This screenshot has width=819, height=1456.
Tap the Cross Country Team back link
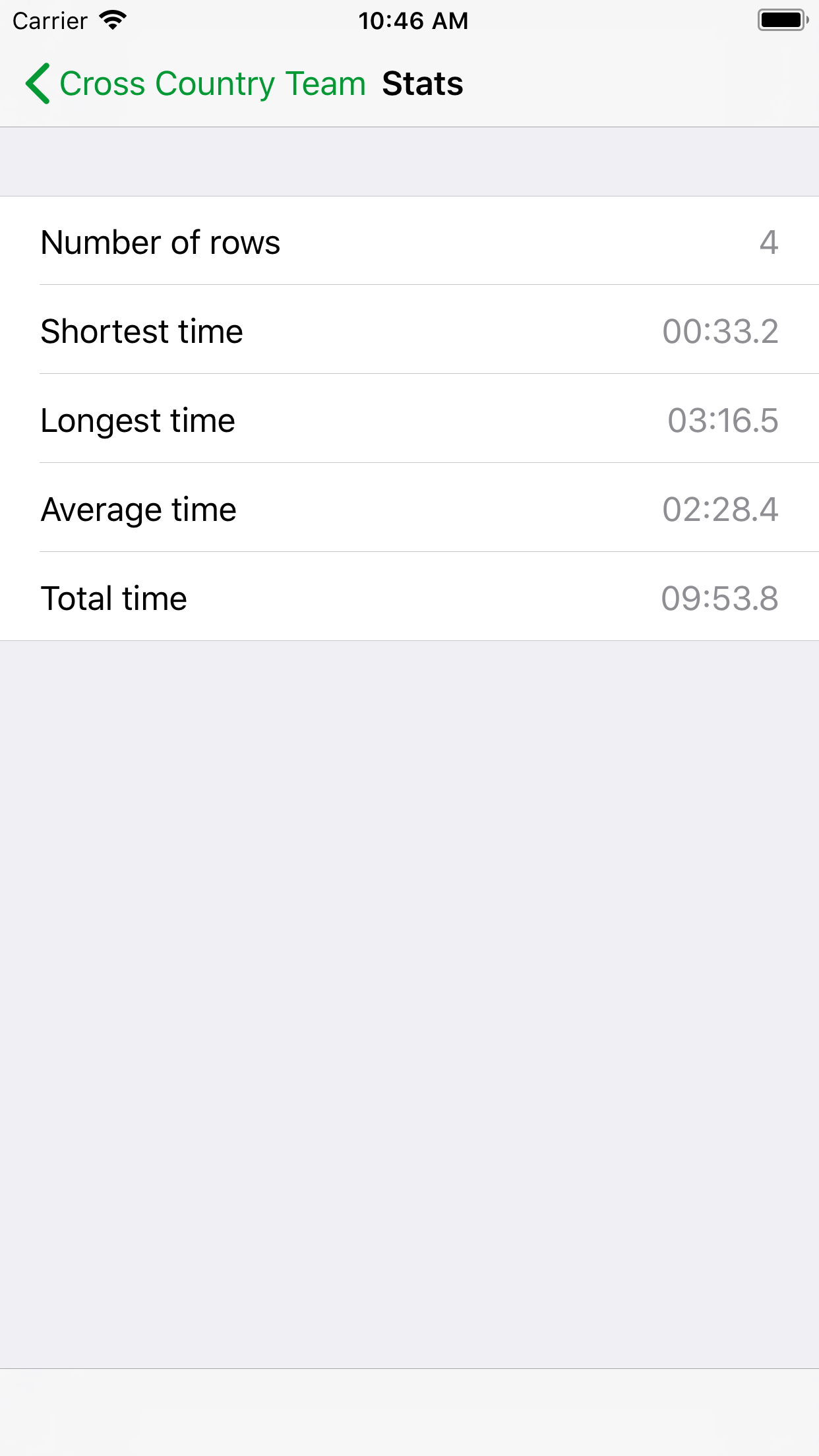pos(212,83)
